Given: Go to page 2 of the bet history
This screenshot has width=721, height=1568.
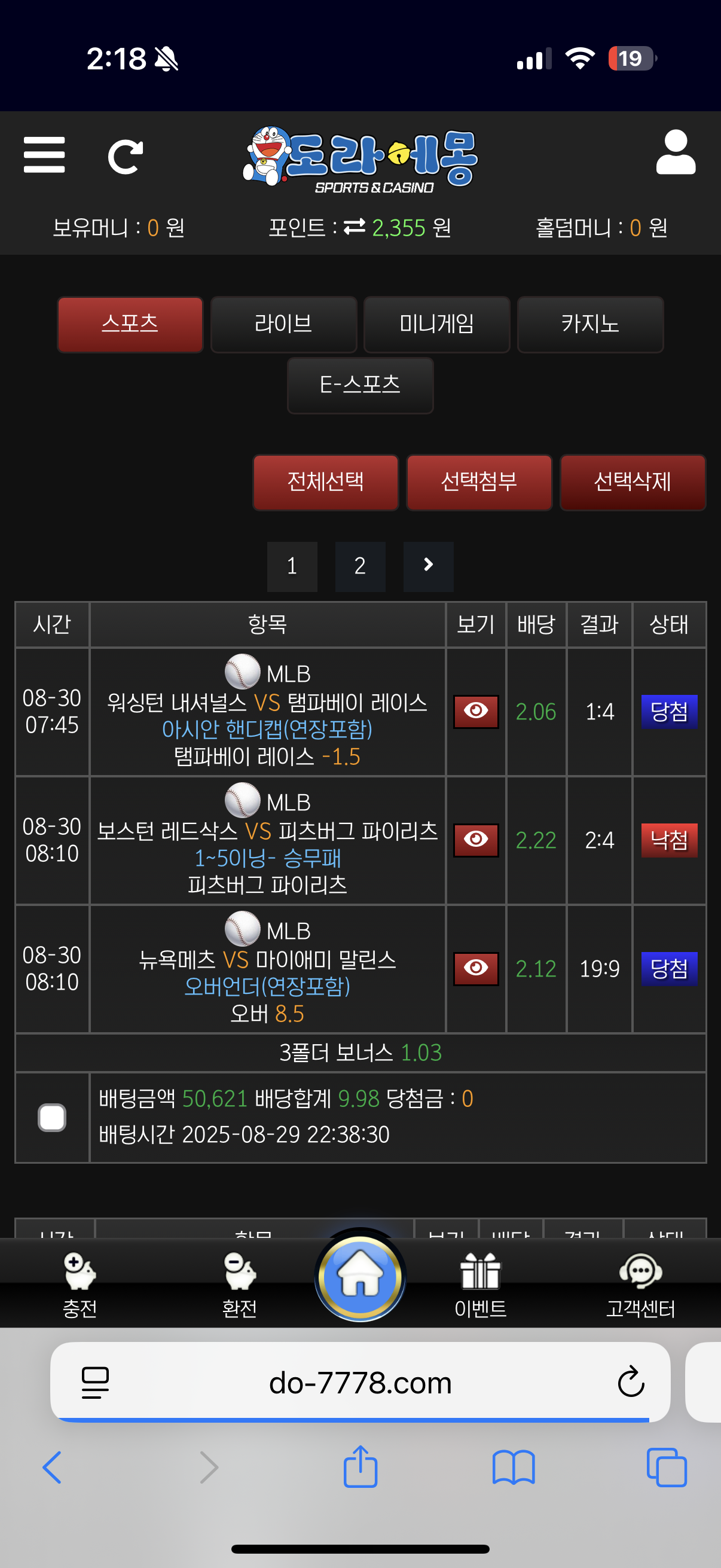Looking at the screenshot, I should pyautogui.click(x=359, y=566).
